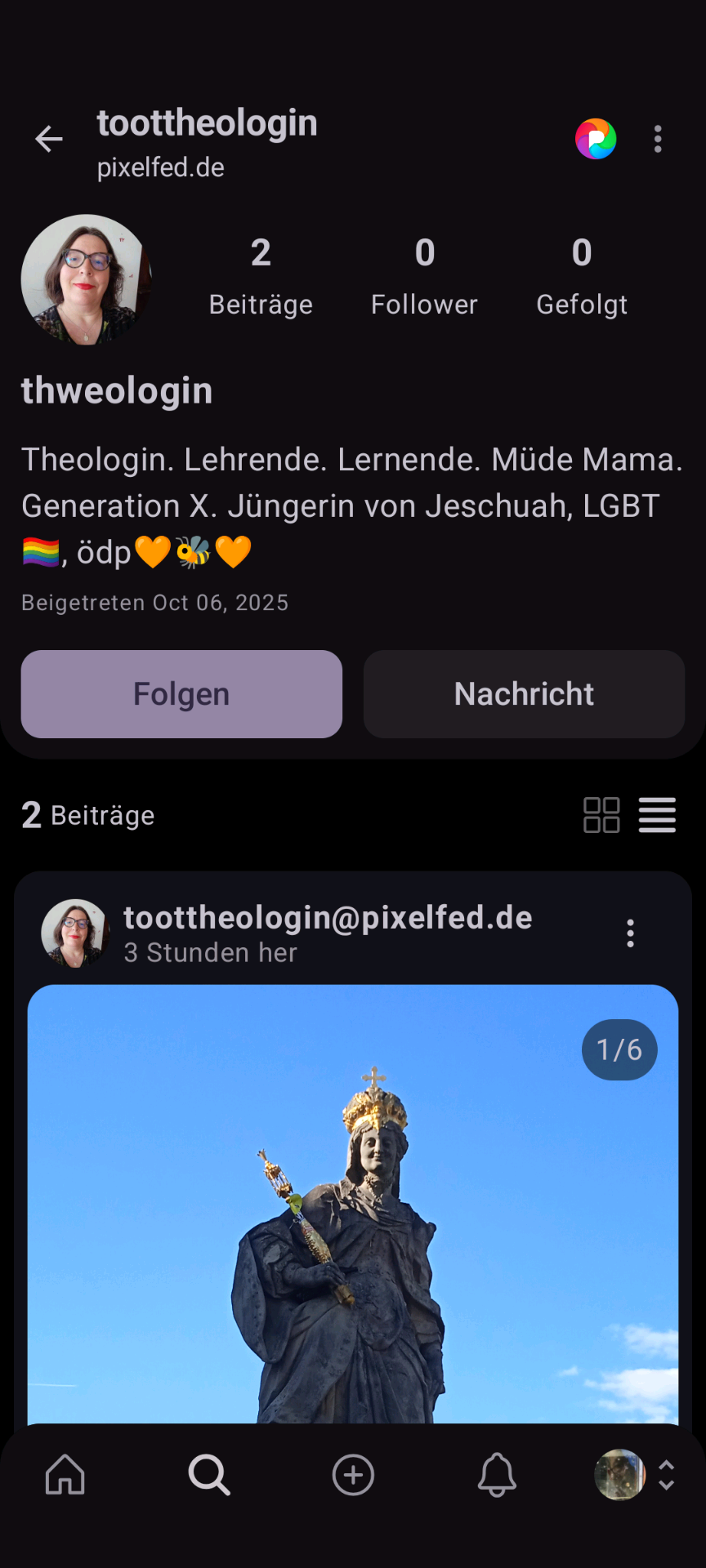Open the statue photo post
Image resolution: width=706 pixels, height=1568 pixels.
point(353,1225)
